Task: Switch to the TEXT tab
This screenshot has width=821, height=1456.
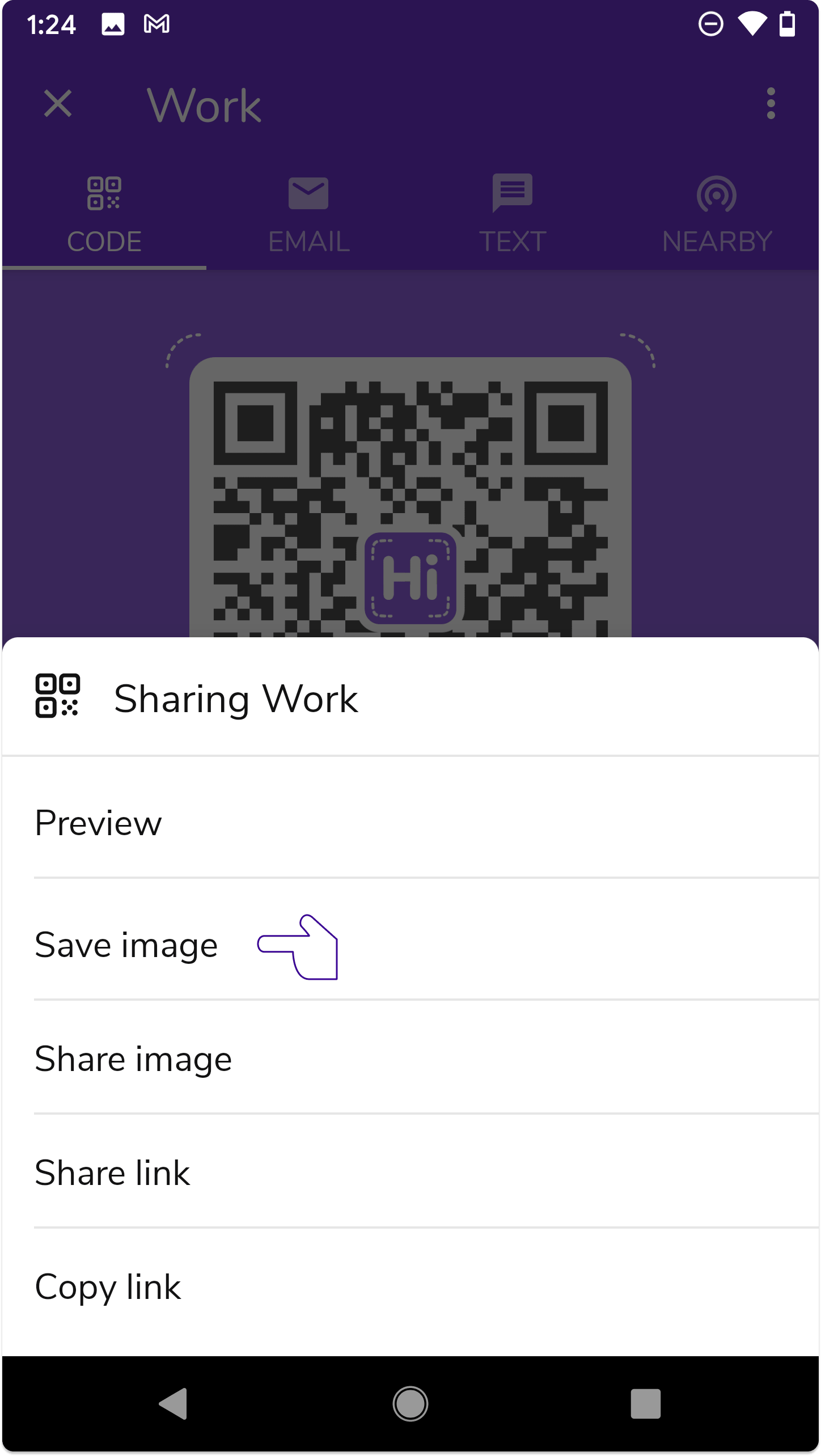Action: click(513, 215)
